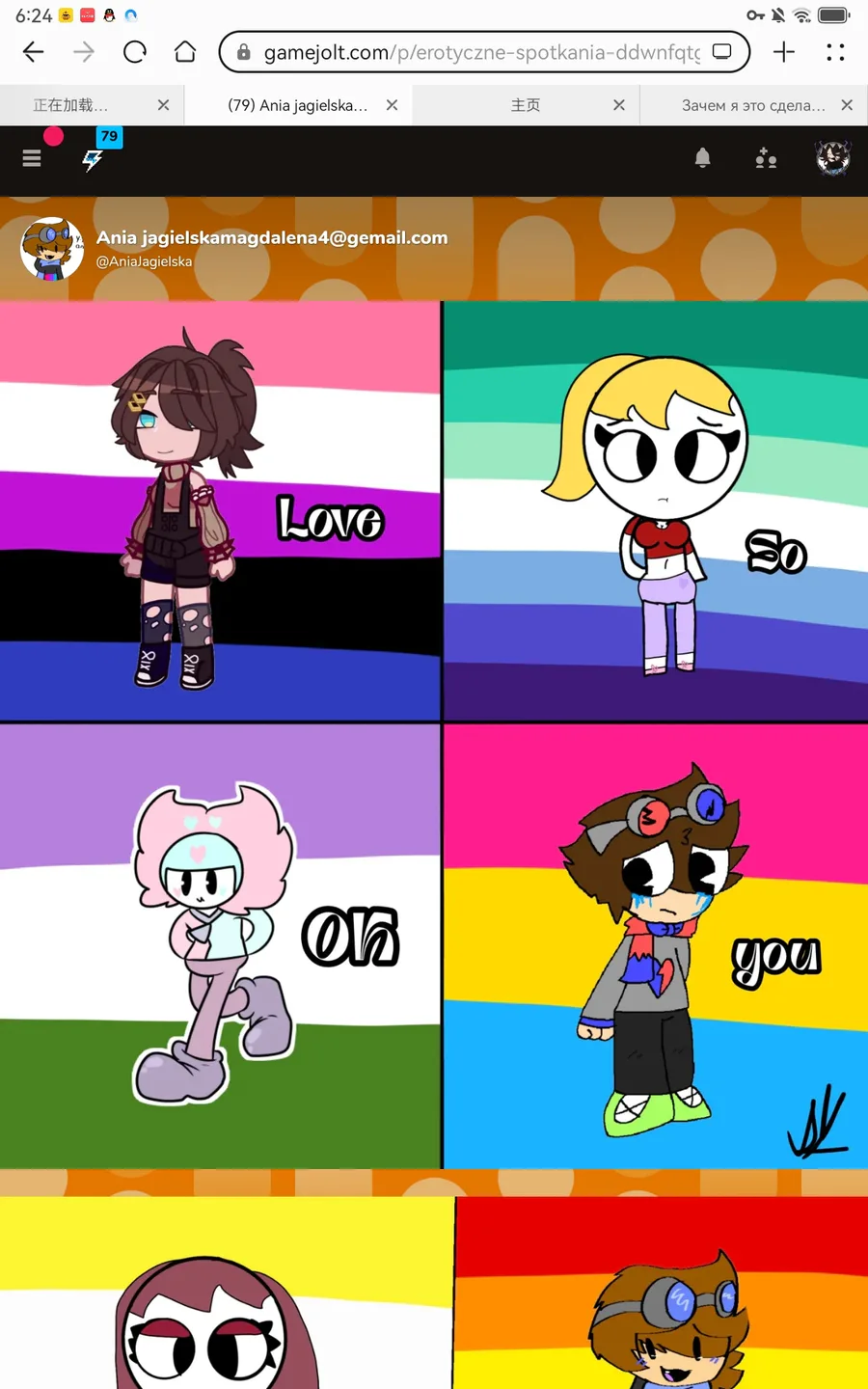The height and width of the screenshot is (1389, 868).
Task: Switch to the 主页 tab
Action: point(526,105)
